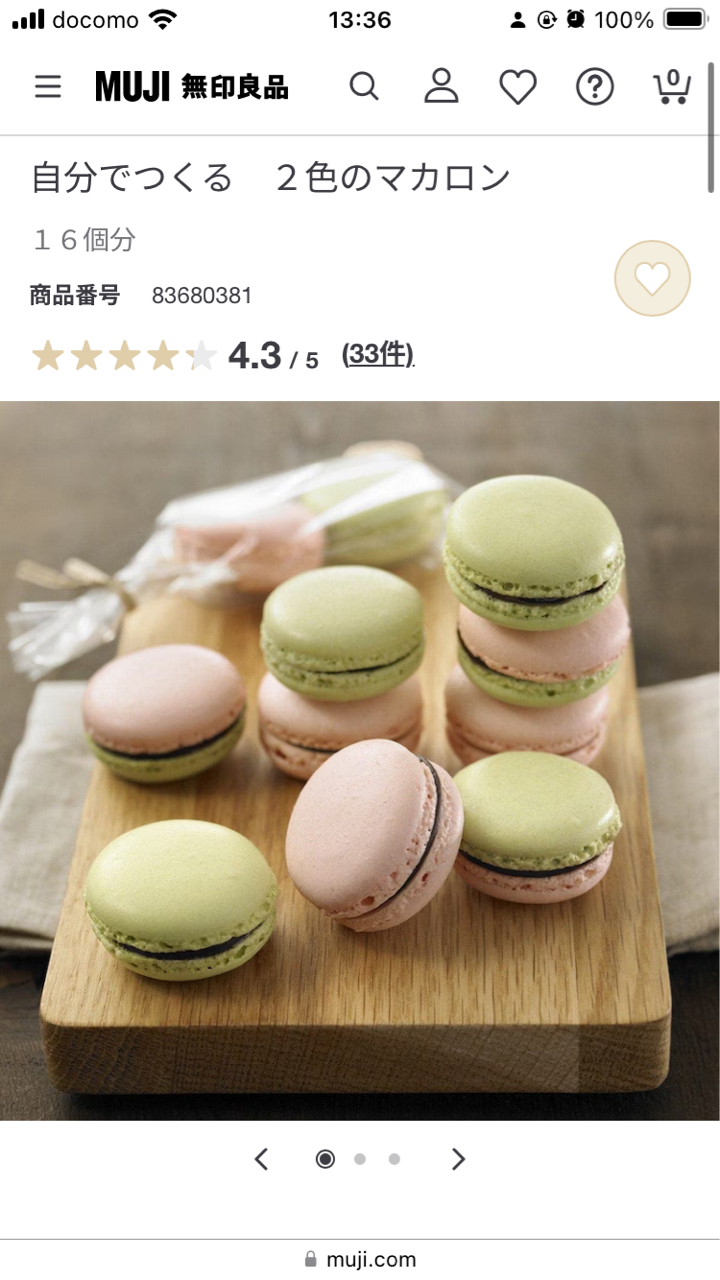Jump to the second image dot
This screenshot has width=720, height=1280.
pyautogui.click(x=360, y=1159)
